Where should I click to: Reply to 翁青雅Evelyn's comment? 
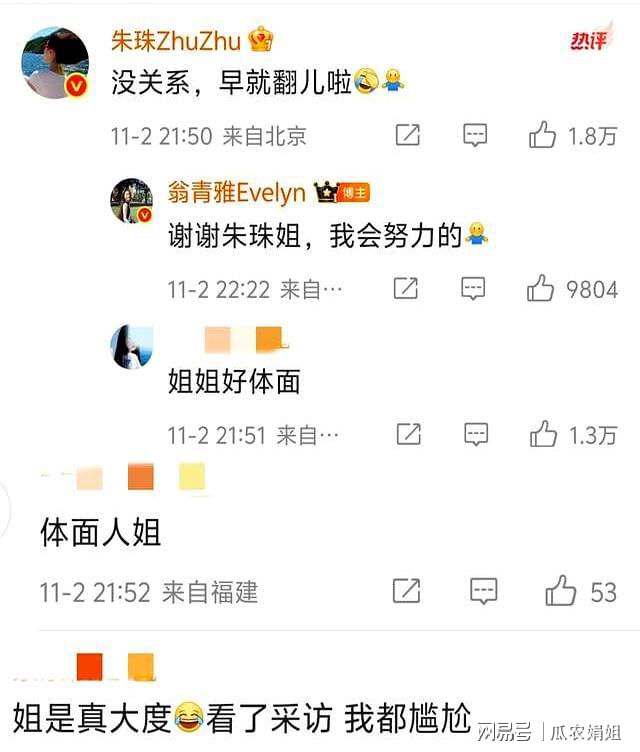(x=473, y=289)
